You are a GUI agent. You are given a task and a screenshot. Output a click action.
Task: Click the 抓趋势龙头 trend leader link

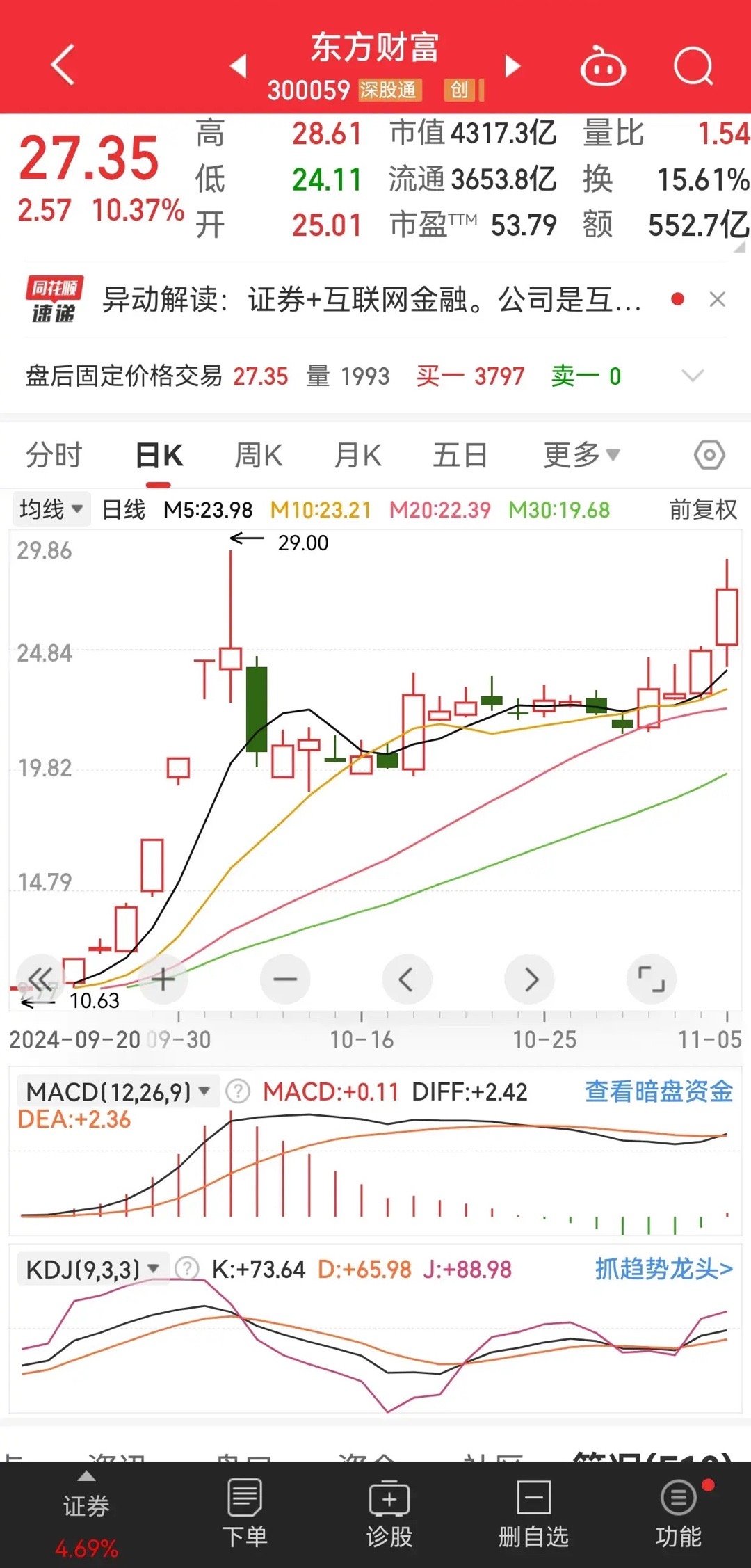click(x=661, y=1267)
